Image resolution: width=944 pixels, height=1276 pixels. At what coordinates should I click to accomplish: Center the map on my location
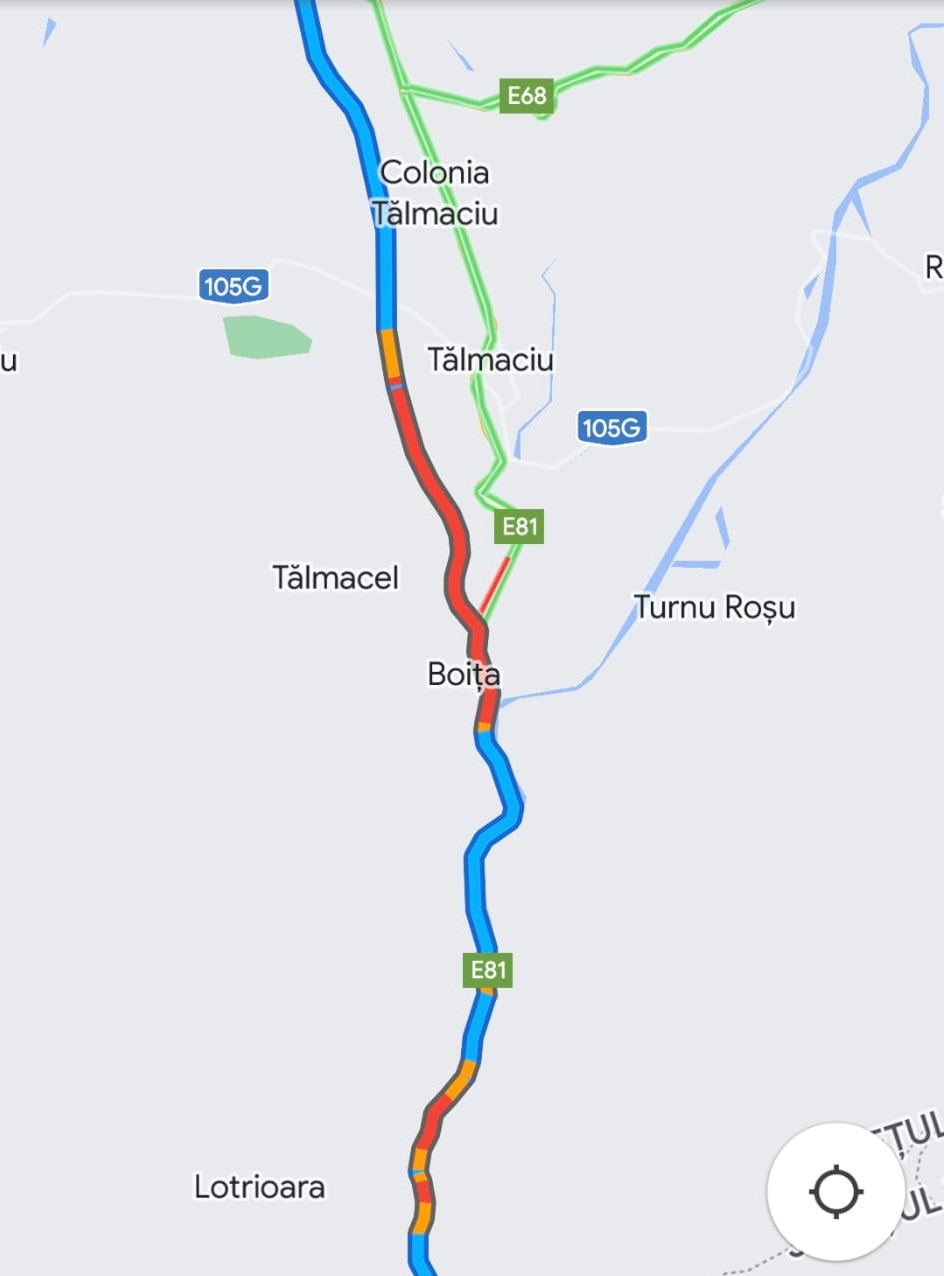coord(836,1191)
